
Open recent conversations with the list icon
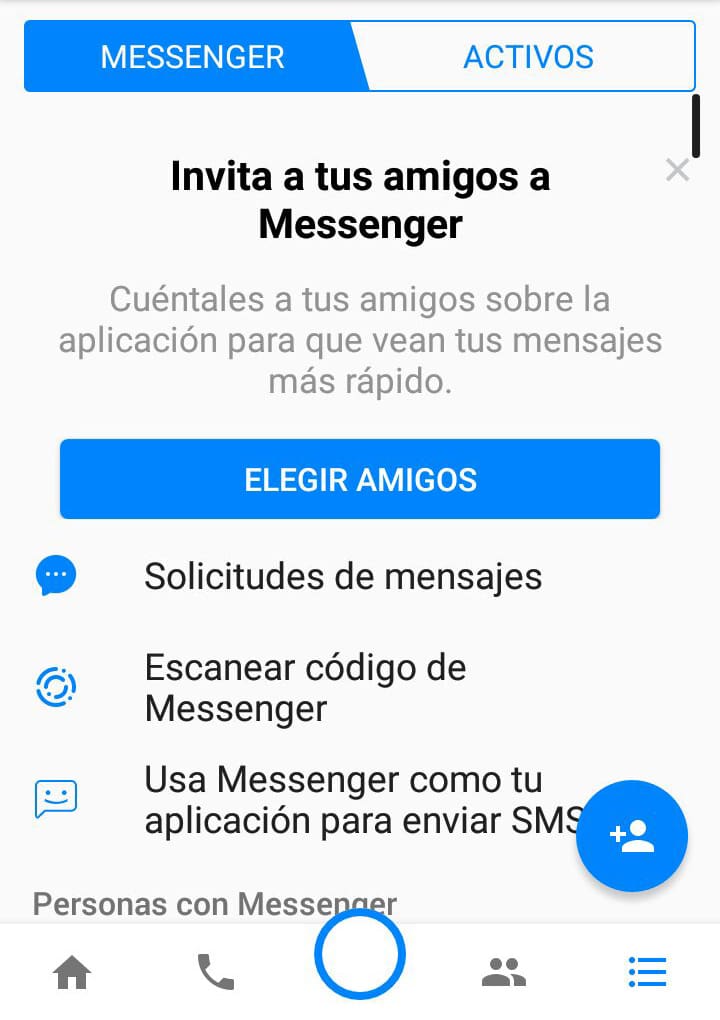click(647, 970)
